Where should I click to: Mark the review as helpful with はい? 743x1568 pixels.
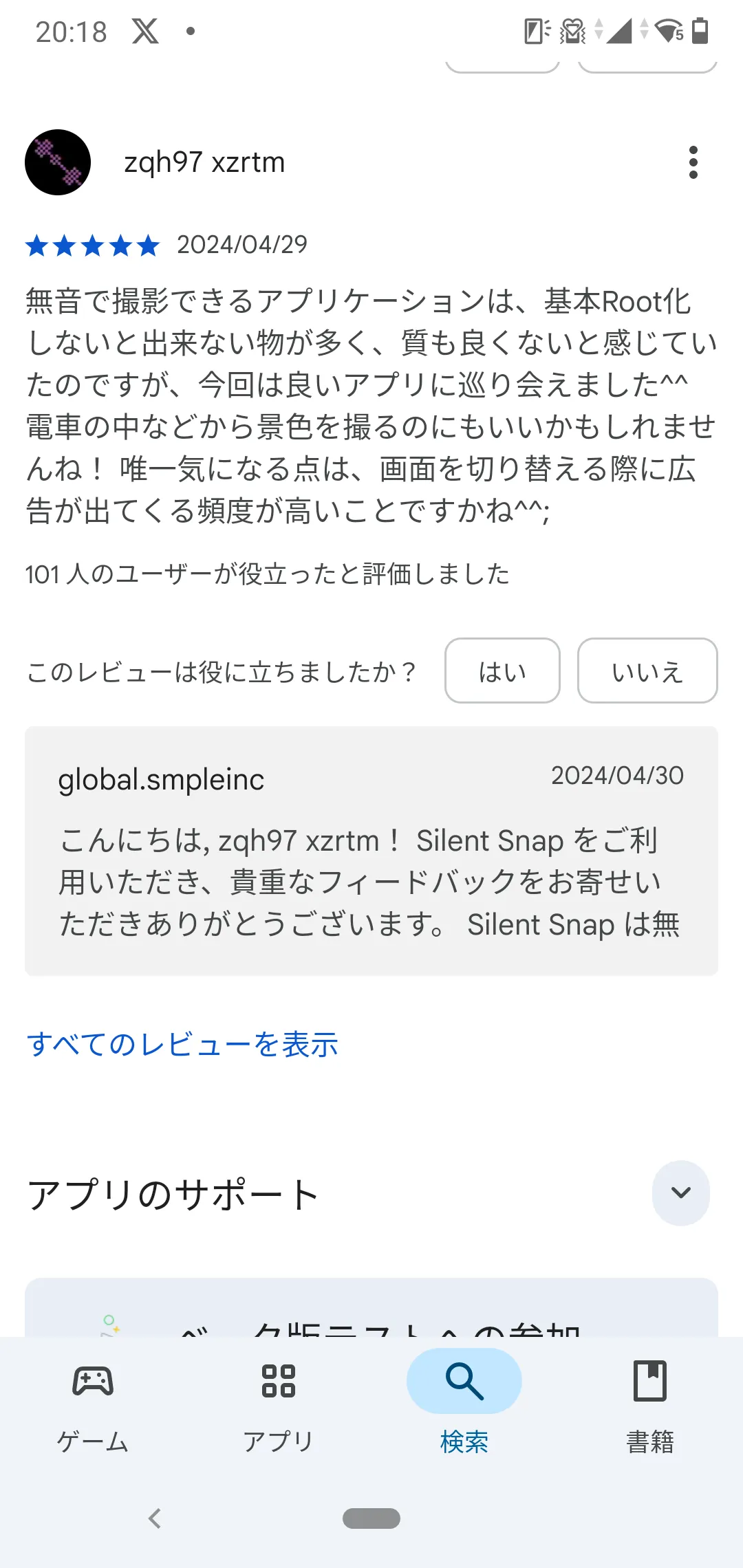coord(502,671)
